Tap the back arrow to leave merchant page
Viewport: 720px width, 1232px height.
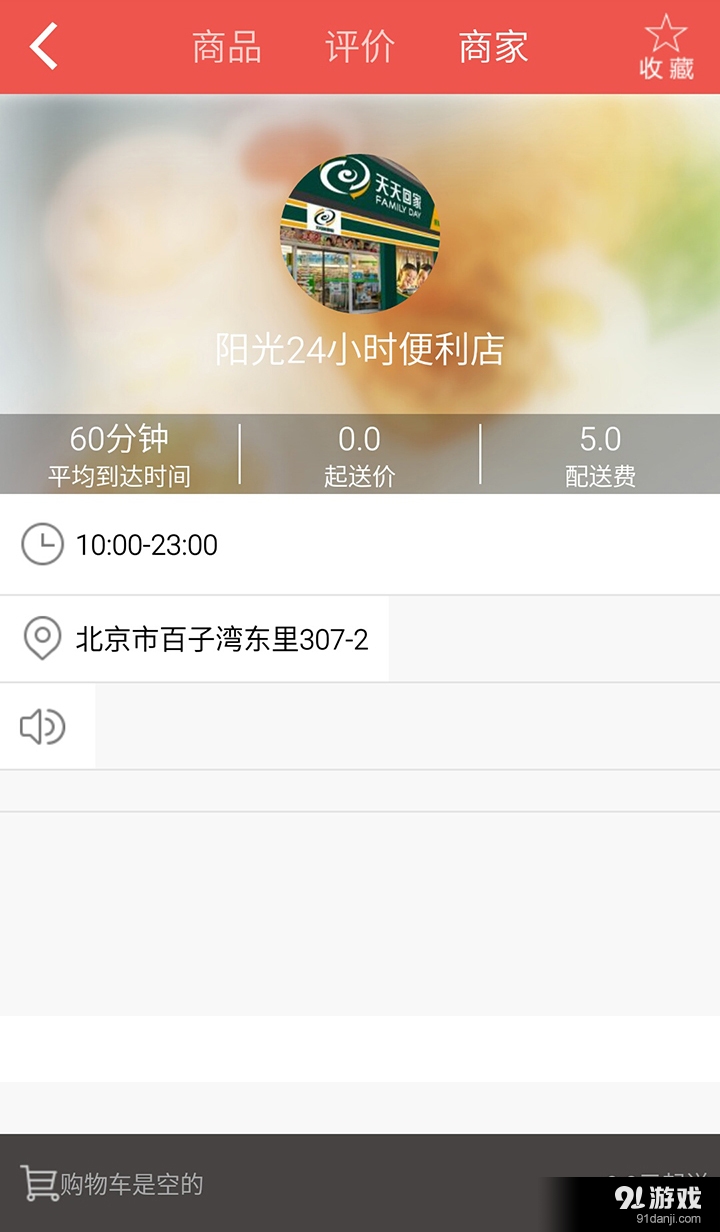(x=40, y=45)
